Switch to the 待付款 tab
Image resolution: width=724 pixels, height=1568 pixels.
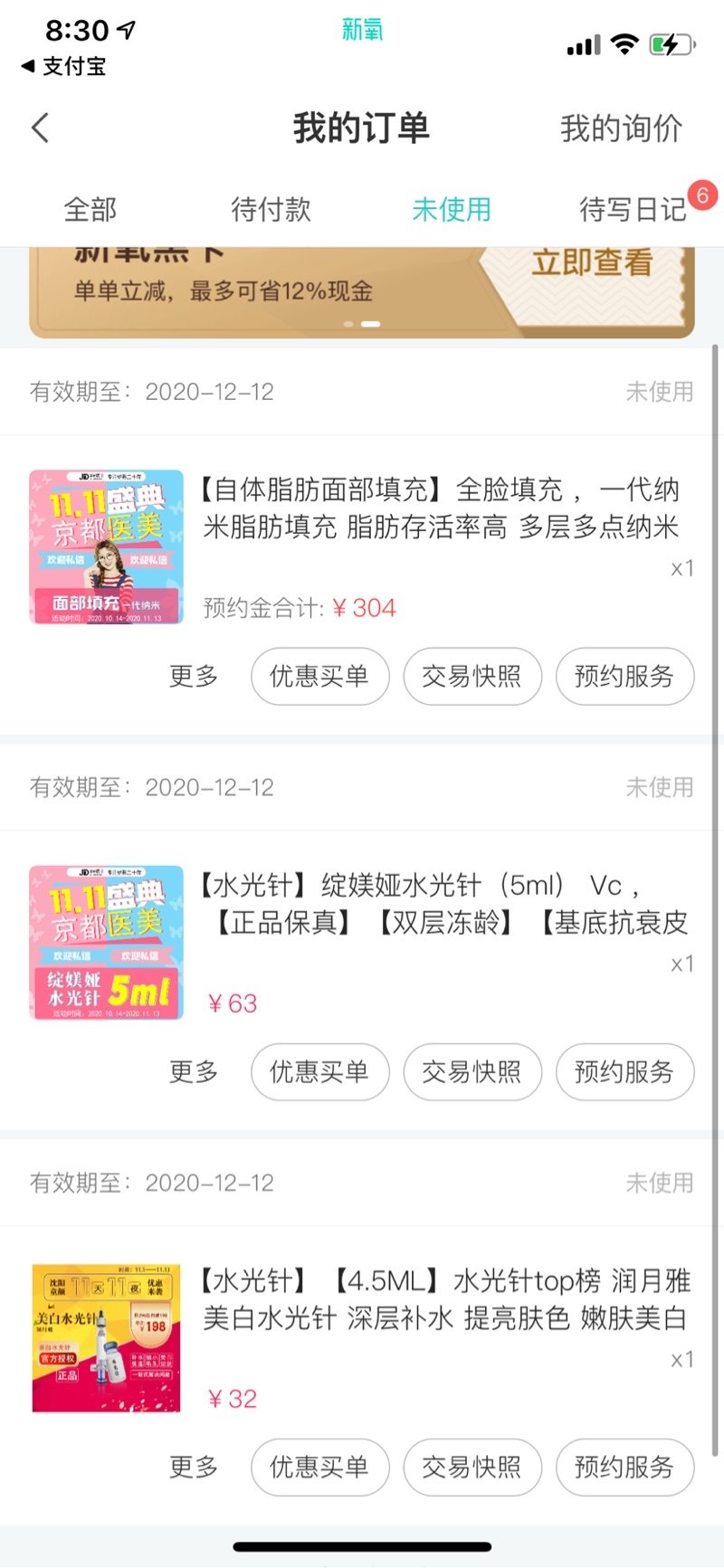271,210
